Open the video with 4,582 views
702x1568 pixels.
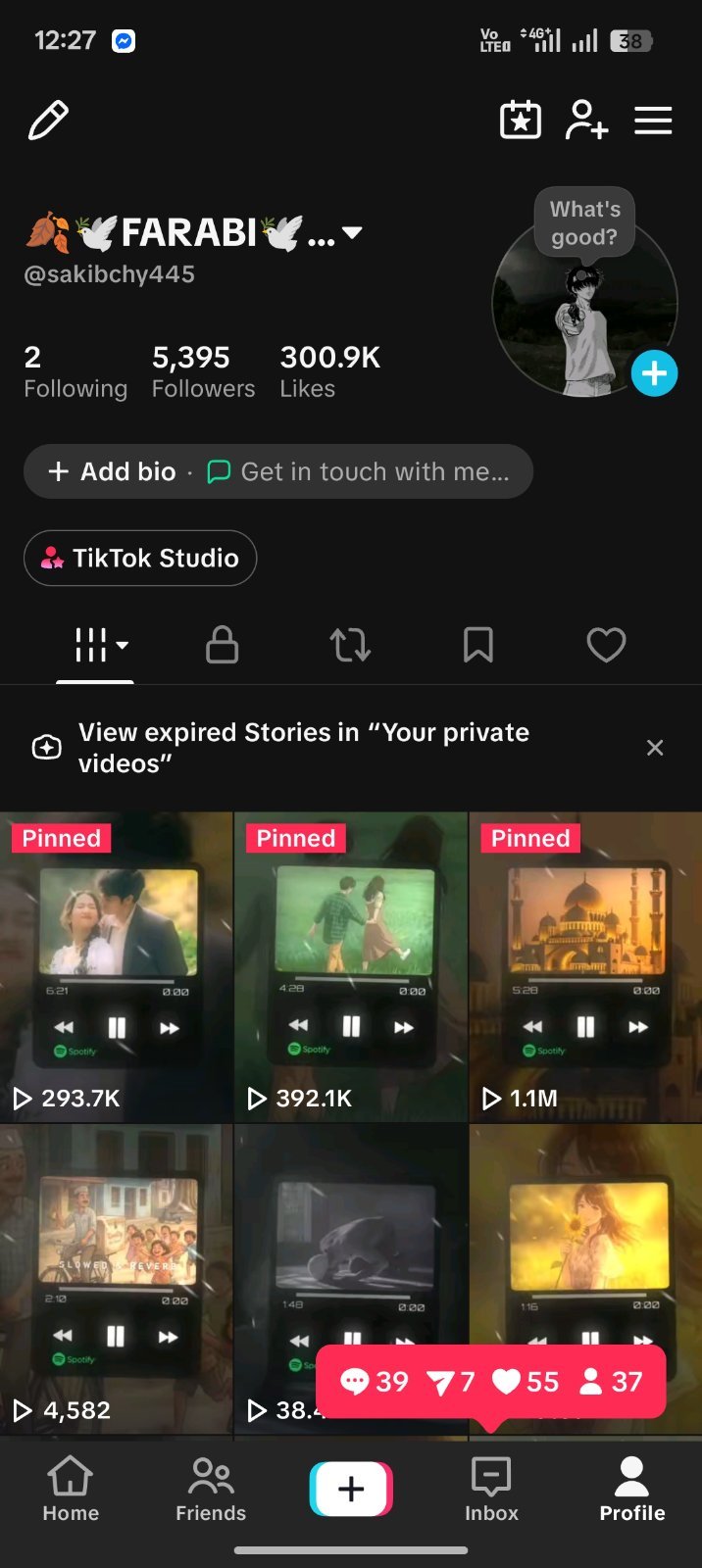tap(116, 1279)
